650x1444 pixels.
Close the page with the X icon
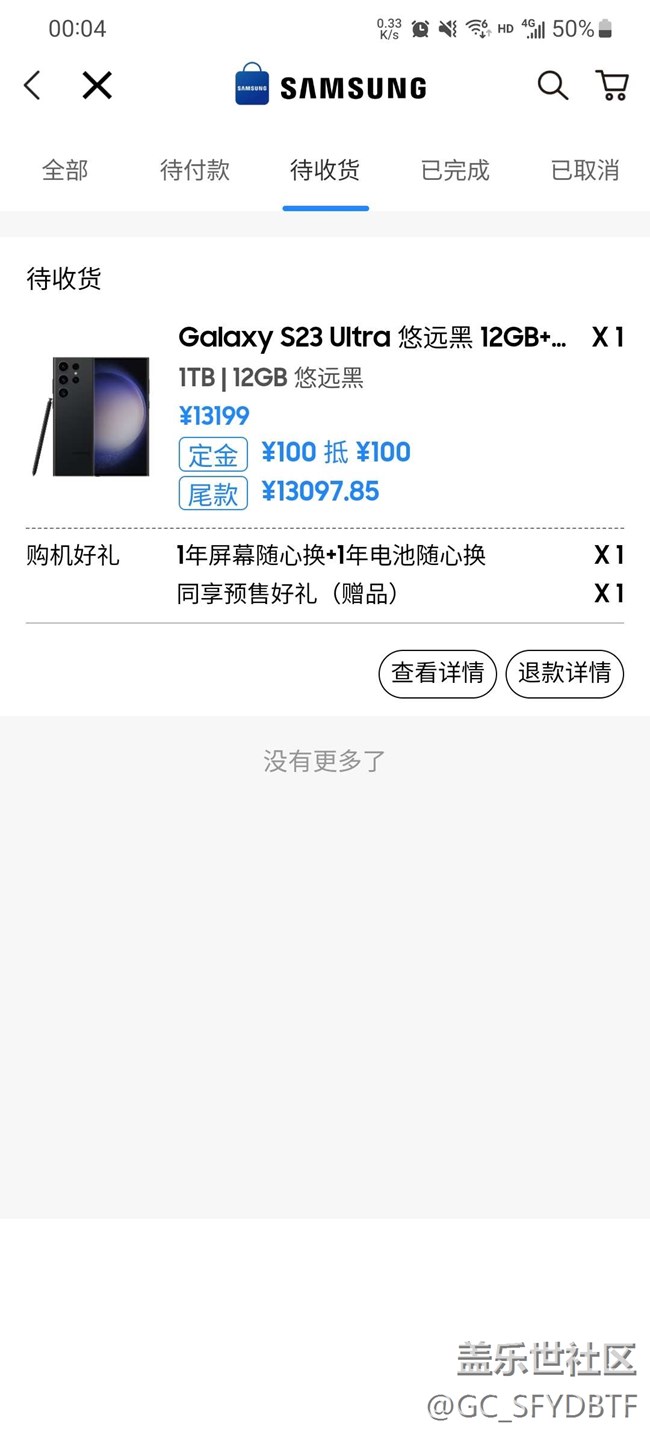(97, 86)
